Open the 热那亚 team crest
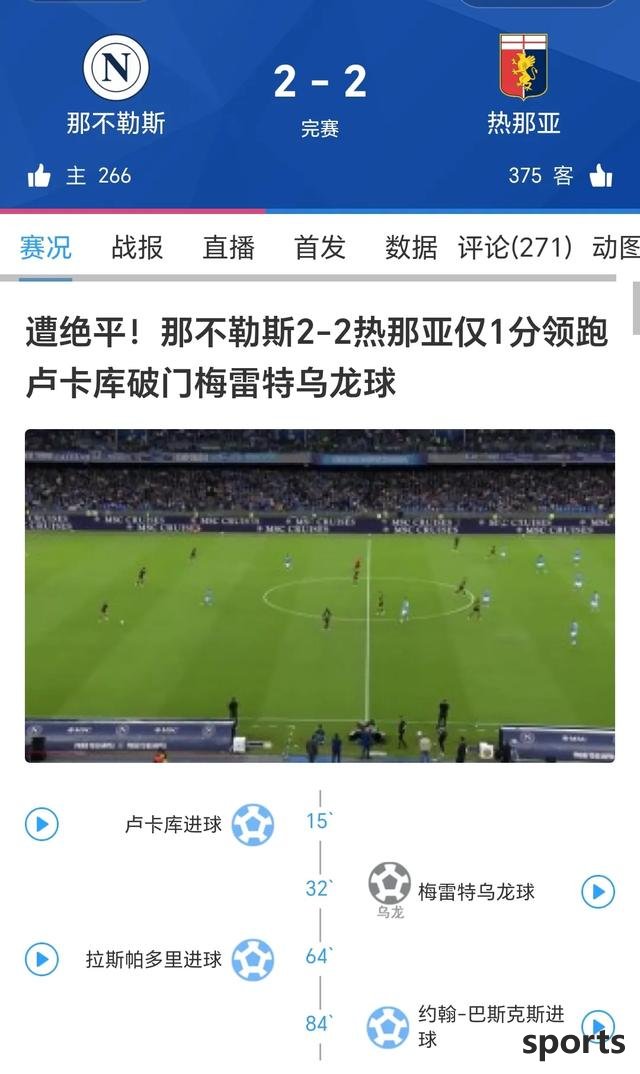Image resolution: width=640 pixels, height=1074 pixels. coord(523,69)
